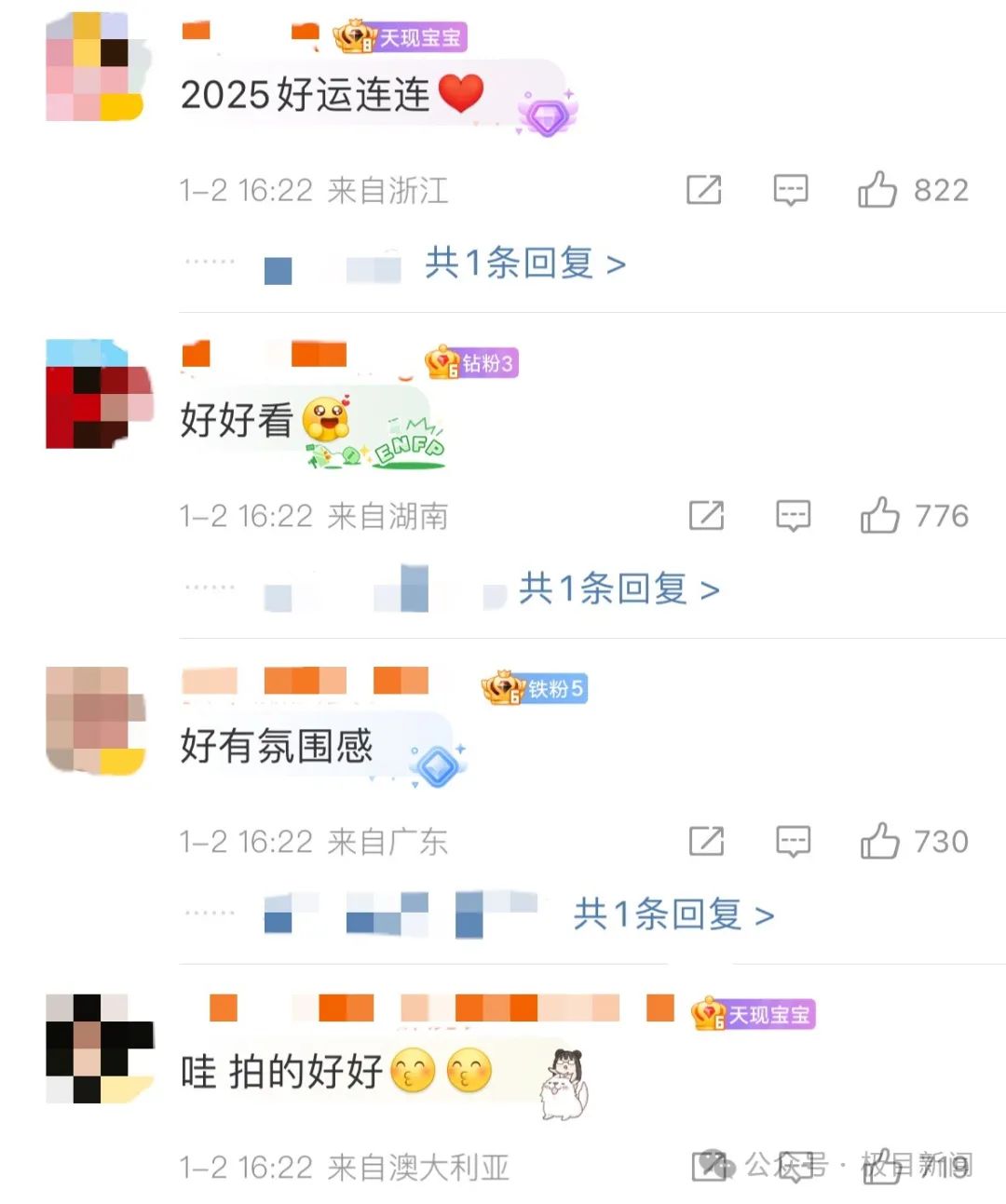Open the avatar of the 好好看 commenter
Screen dimensions: 1006x1204
[99, 394]
